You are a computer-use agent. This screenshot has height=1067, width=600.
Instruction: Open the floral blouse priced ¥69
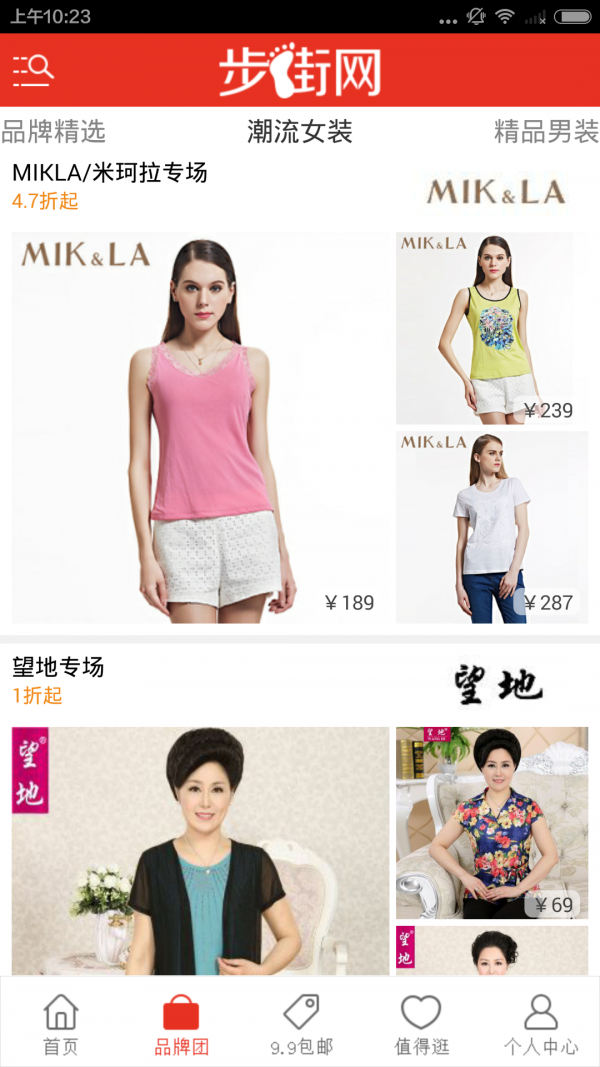(x=491, y=822)
